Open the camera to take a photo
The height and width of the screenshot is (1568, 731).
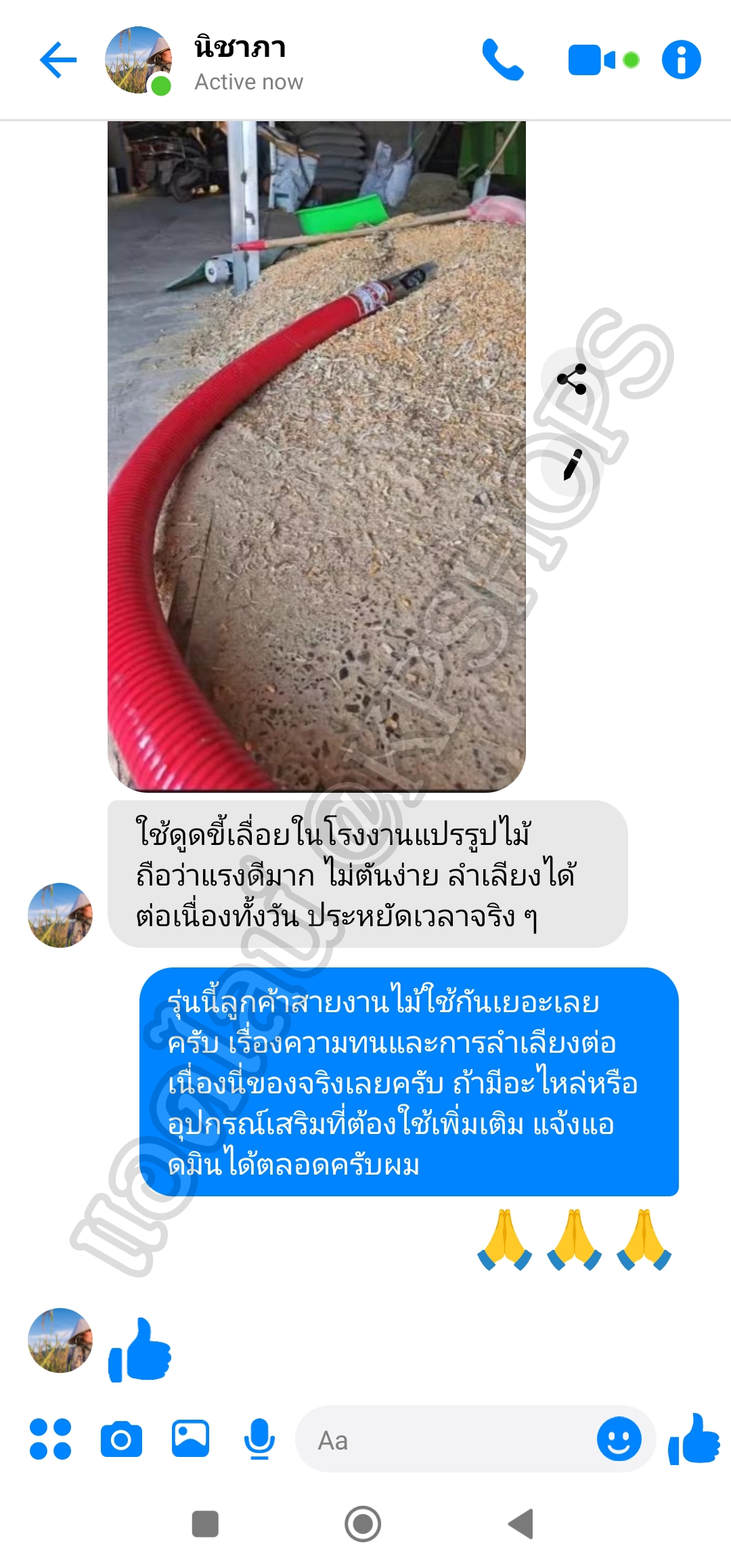click(121, 1439)
